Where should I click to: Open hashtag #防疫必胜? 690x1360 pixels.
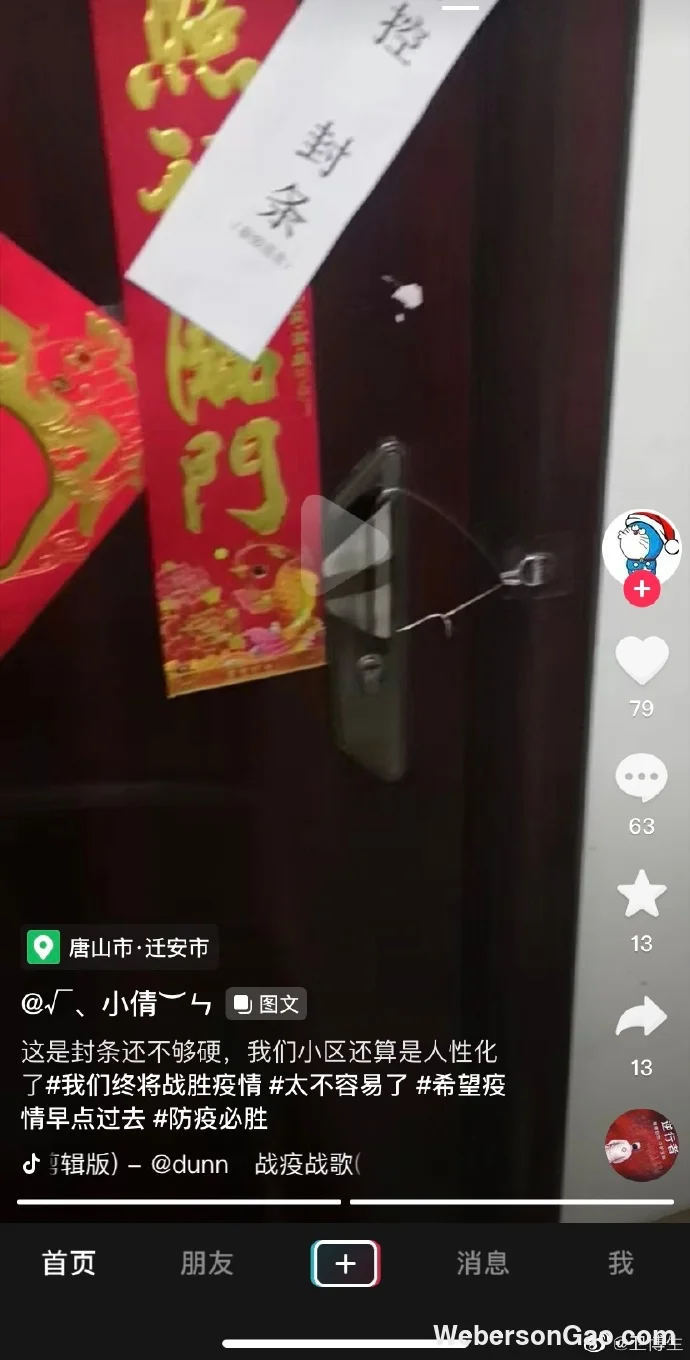pyautogui.click(x=210, y=1118)
